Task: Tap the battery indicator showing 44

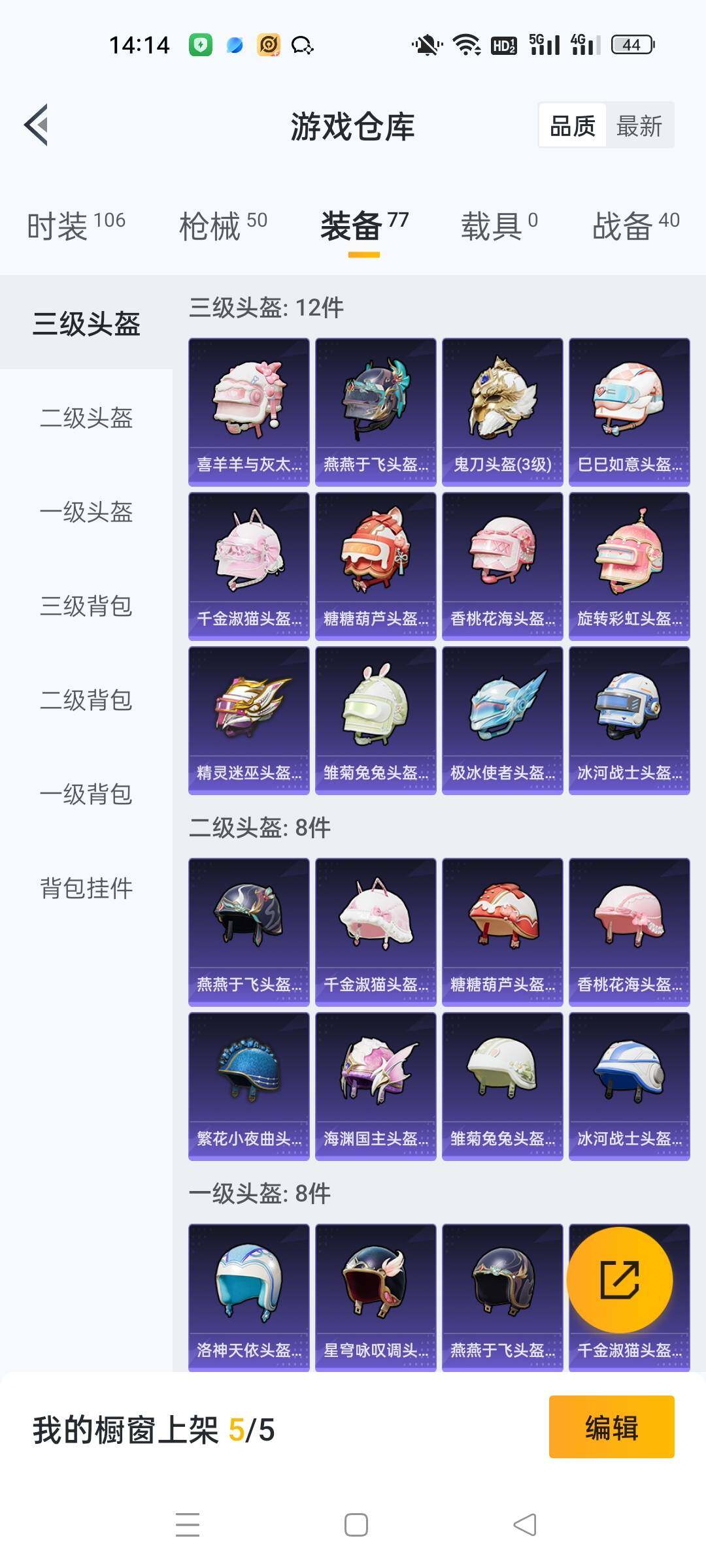Action: pos(630,44)
